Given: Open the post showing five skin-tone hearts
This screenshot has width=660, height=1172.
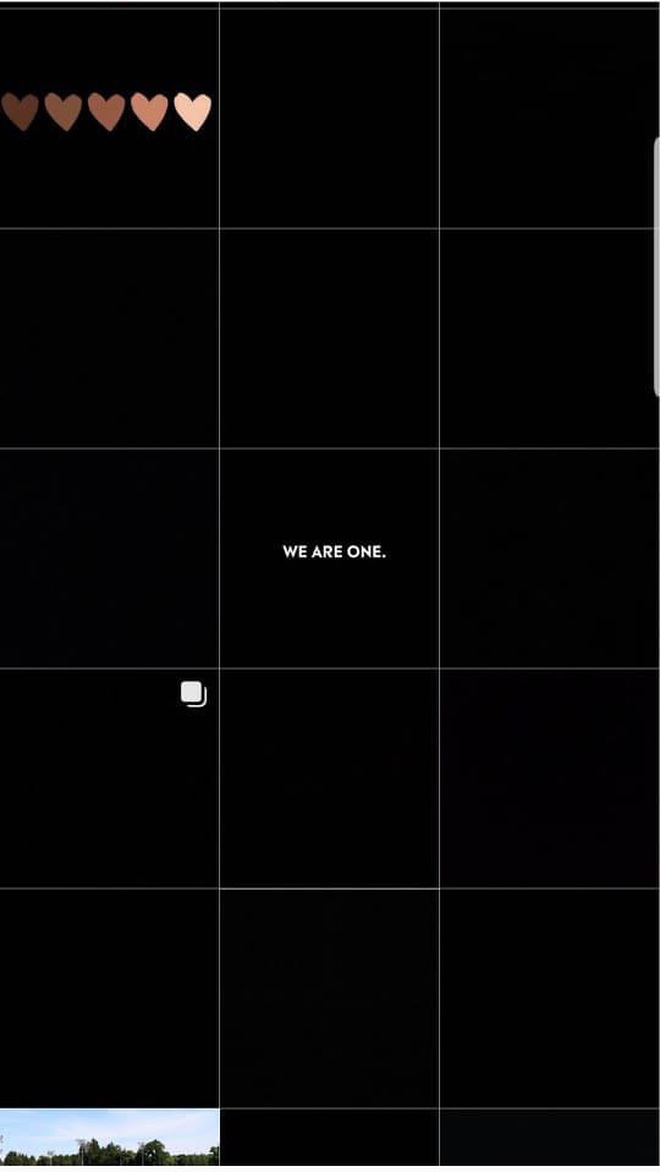Looking at the screenshot, I should coord(109,117).
